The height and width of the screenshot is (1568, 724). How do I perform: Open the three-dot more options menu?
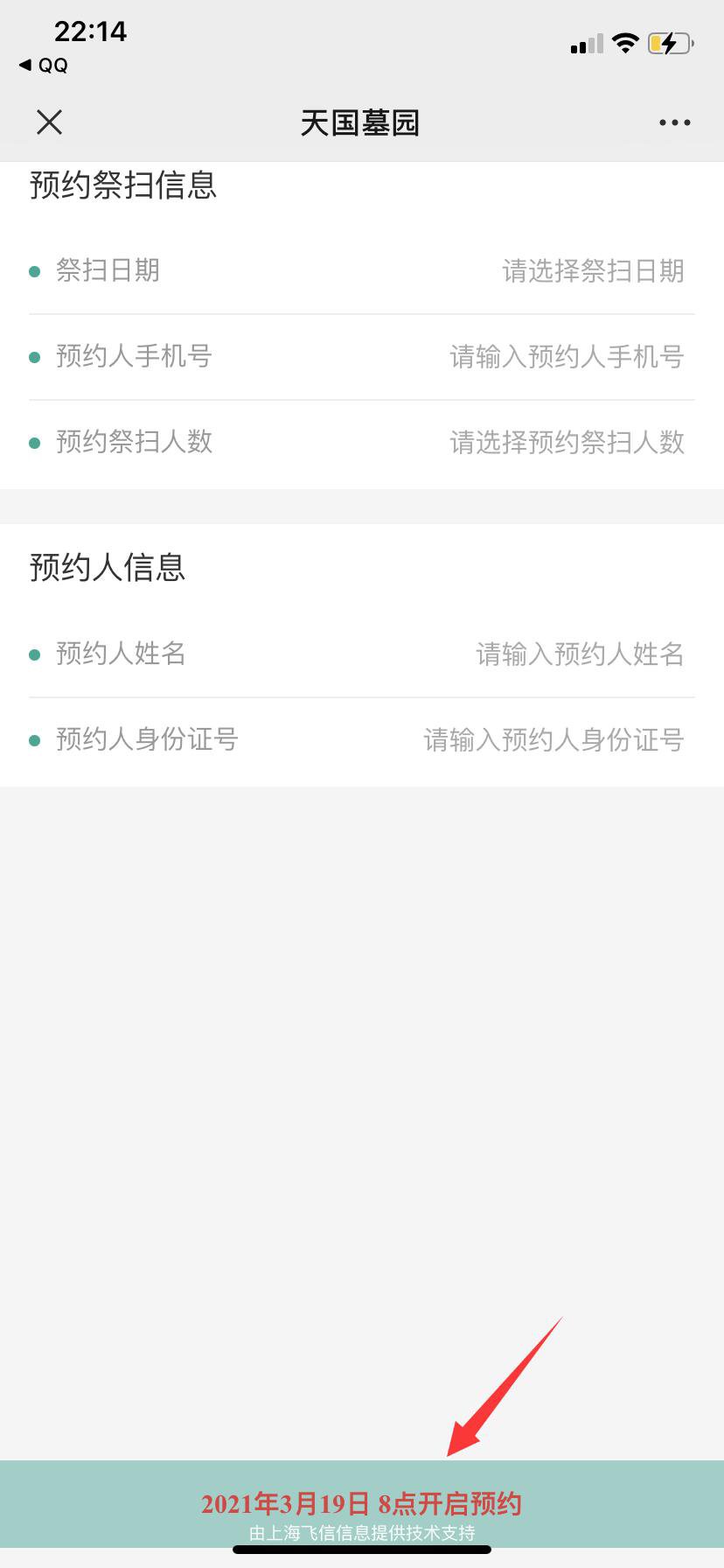click(x=674, y=123)
